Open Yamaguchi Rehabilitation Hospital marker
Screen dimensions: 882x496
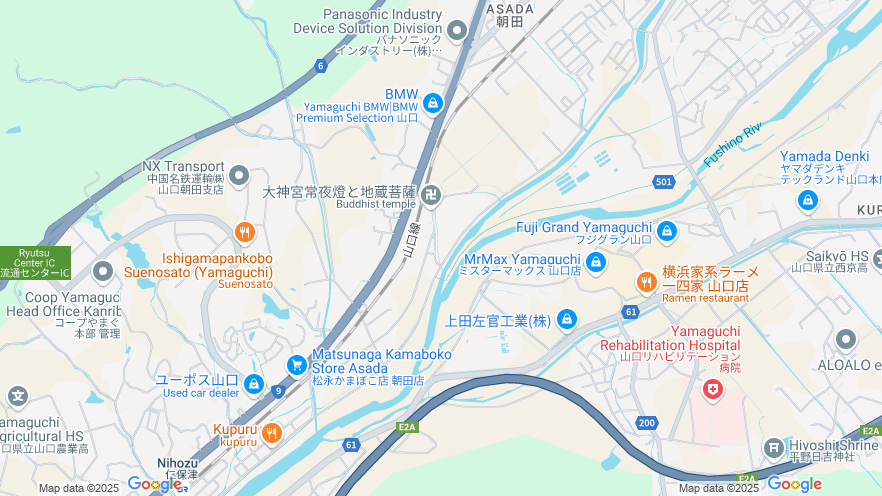click(712, 389)
